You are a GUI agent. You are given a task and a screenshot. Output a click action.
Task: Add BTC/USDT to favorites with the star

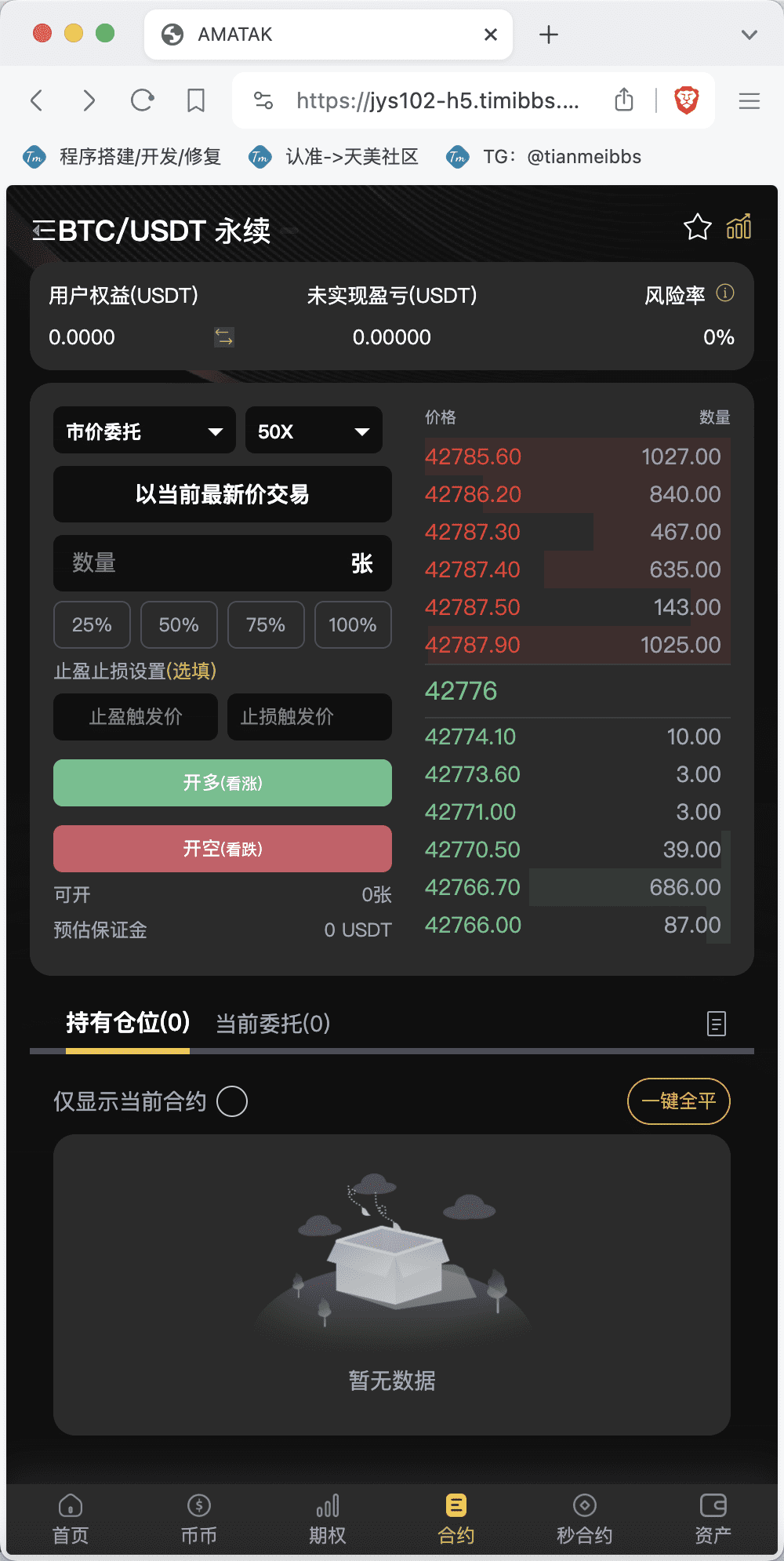697,227
